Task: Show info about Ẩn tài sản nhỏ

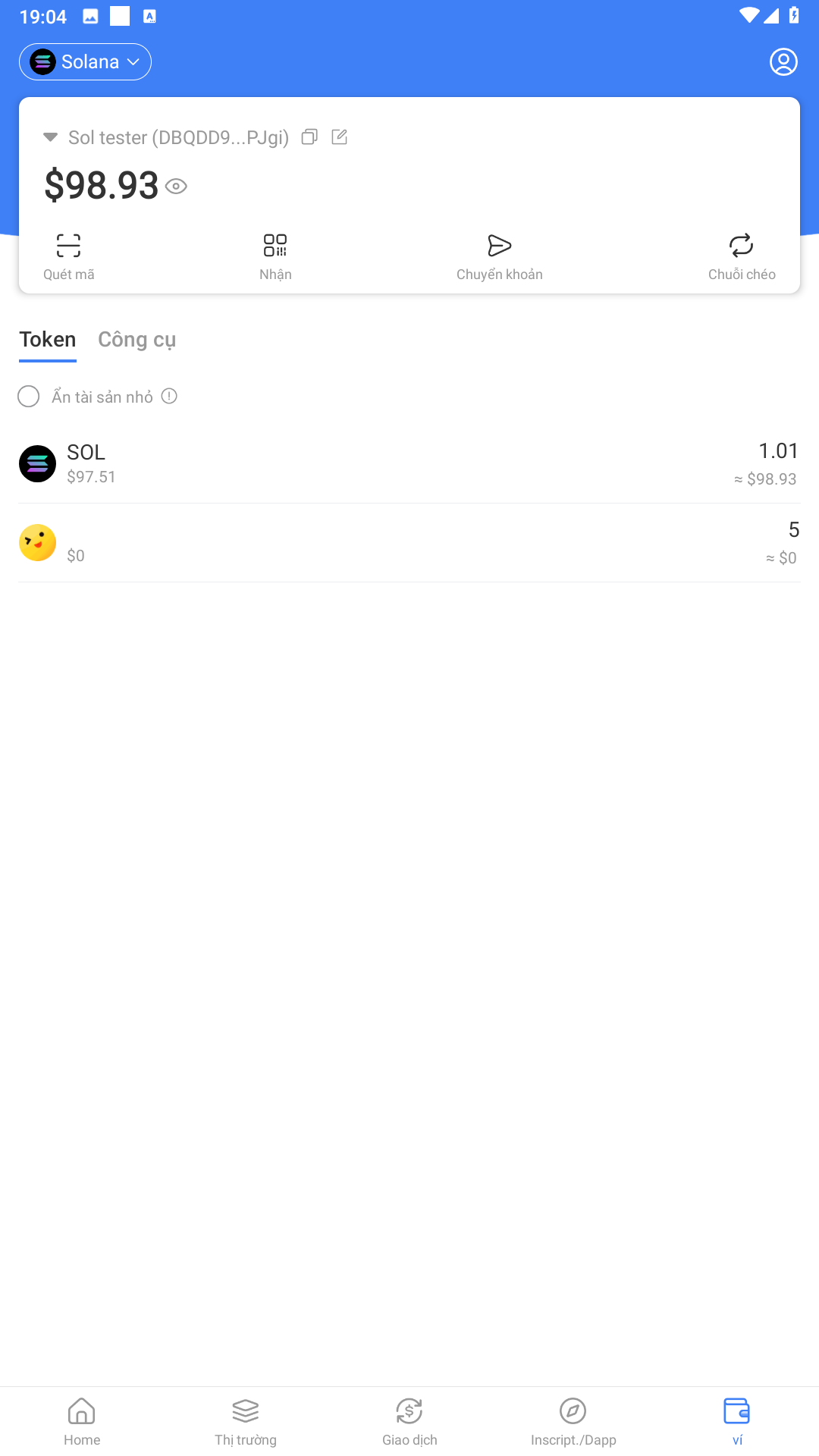Action: (170, 397)
